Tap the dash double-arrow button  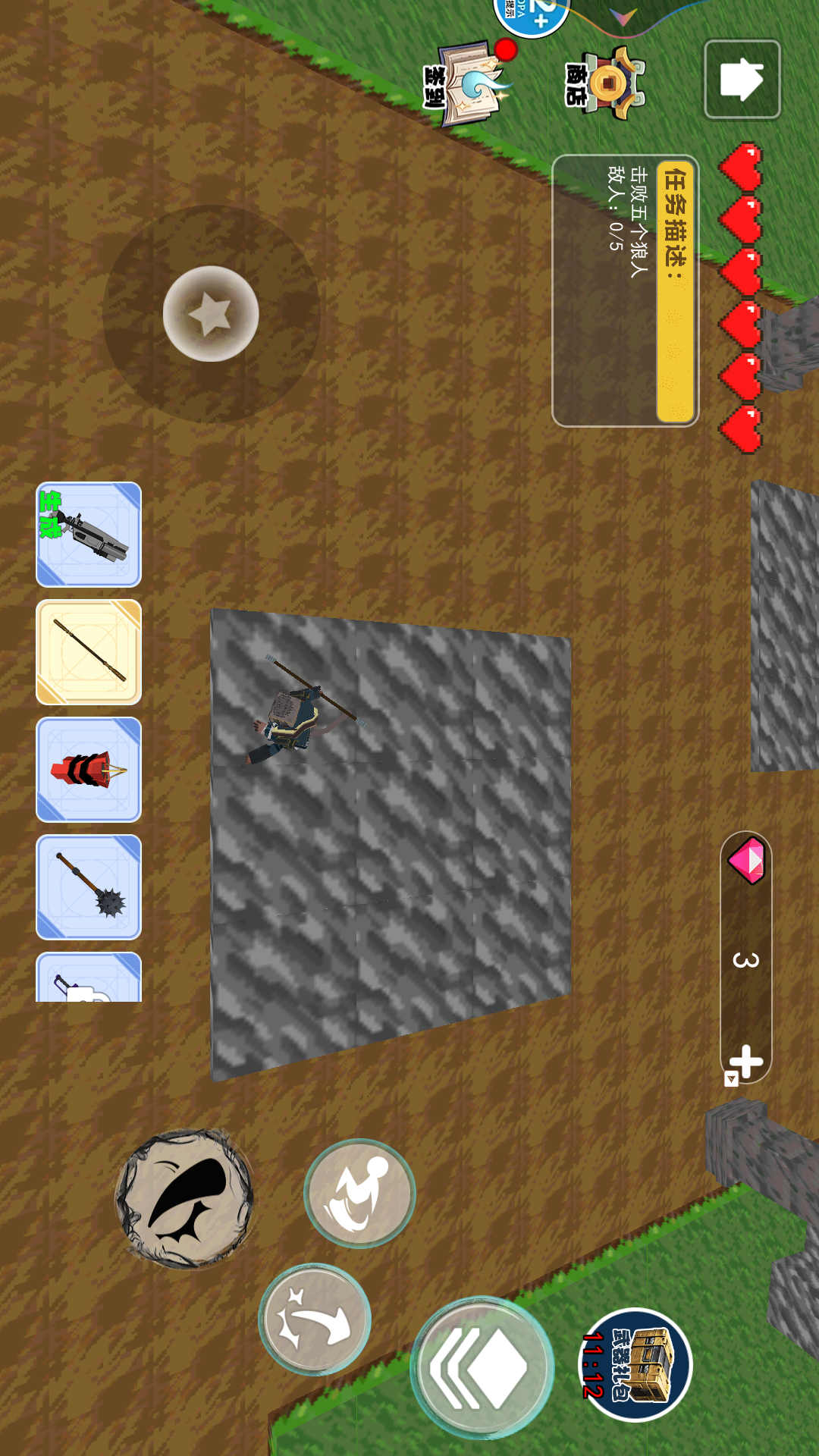(482, 1367)
